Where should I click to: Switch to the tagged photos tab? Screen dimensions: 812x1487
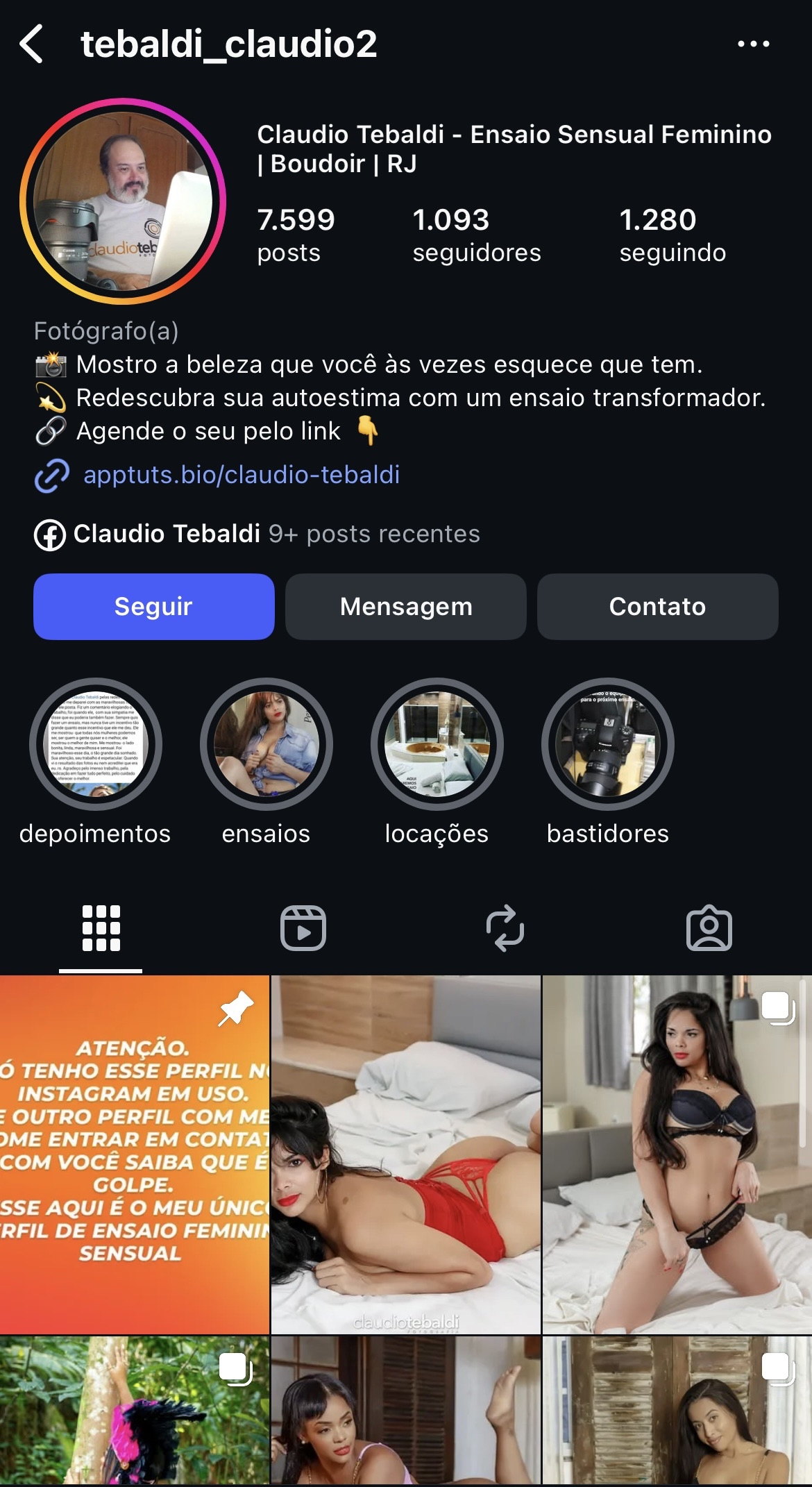709,928
